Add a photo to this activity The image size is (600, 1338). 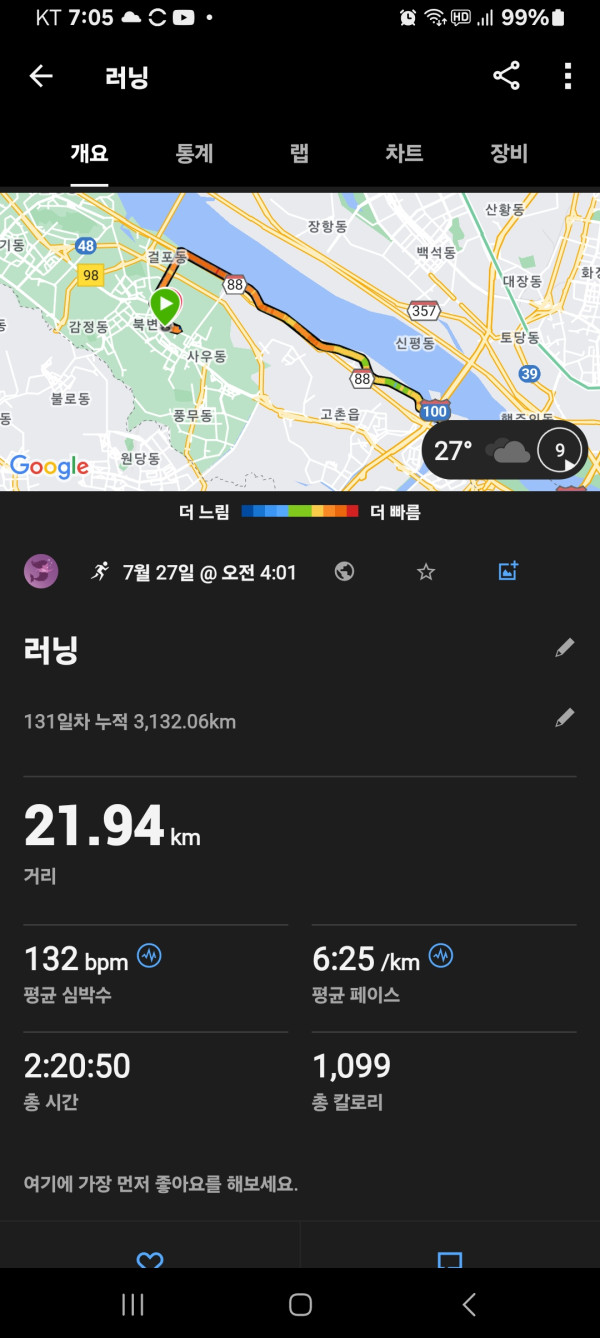pyautogui.click(x=508, y=572)
